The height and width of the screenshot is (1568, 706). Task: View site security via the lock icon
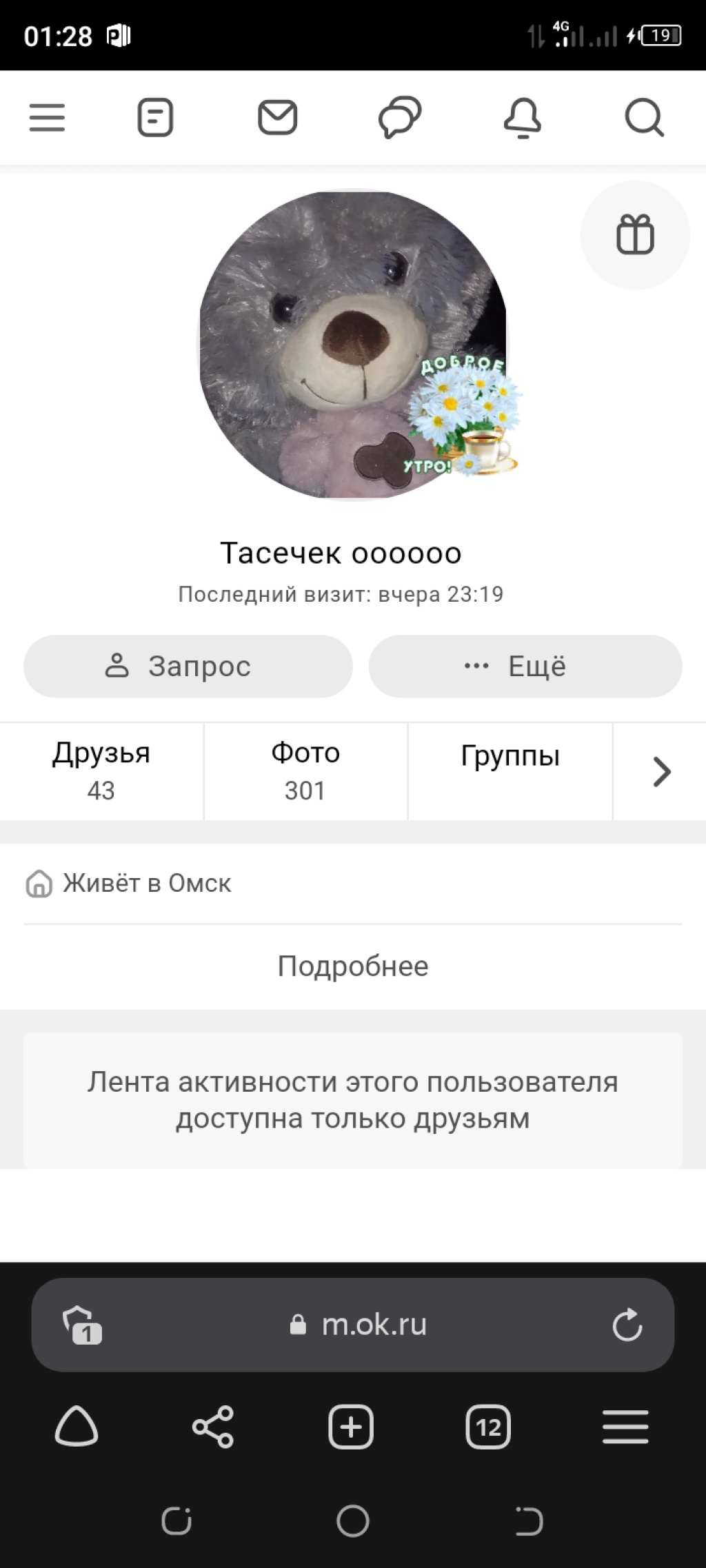pos(298,1323)
